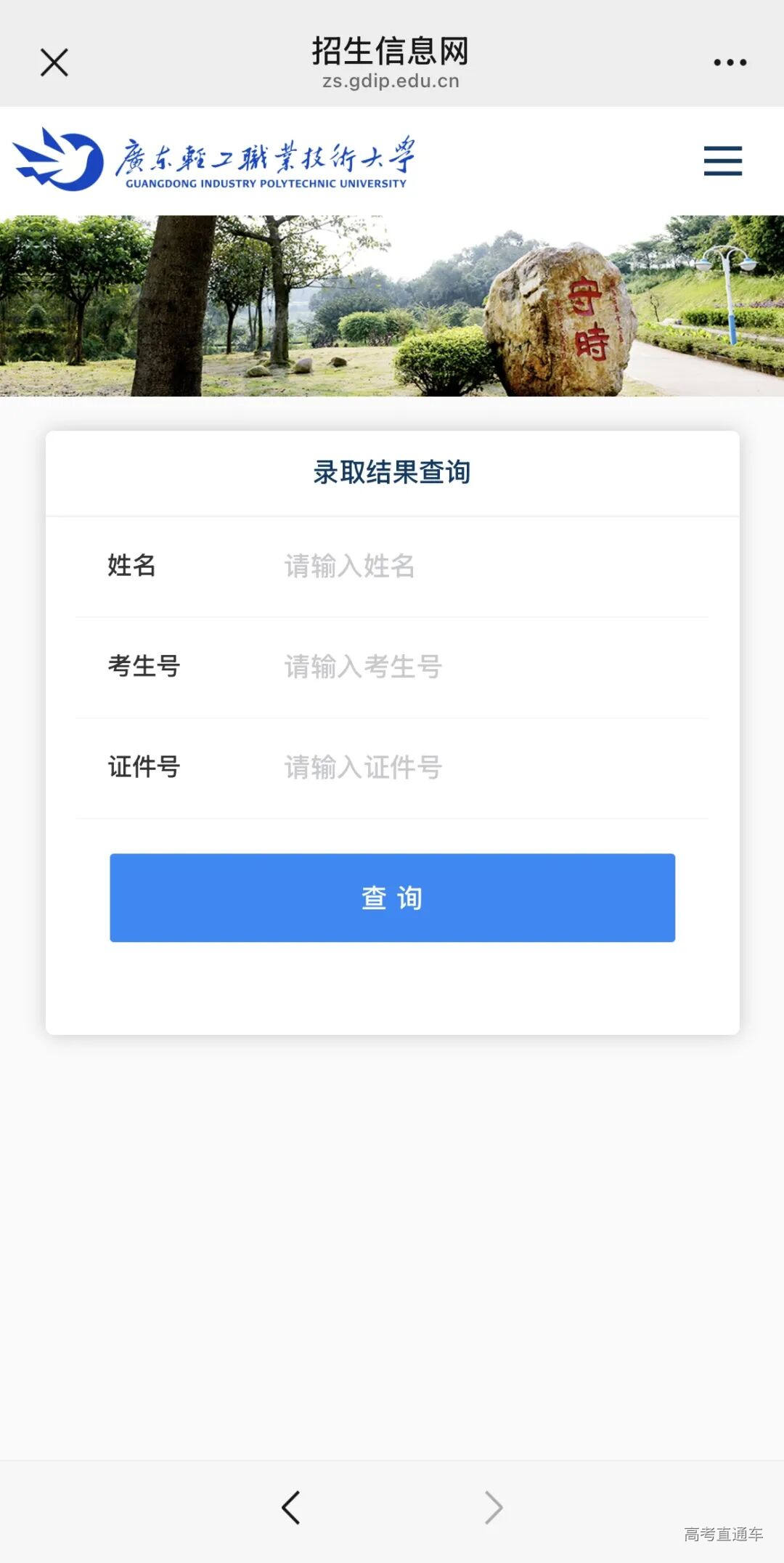Open the three-dot overflow menu

pyautogui.click(x=730, y=62)
